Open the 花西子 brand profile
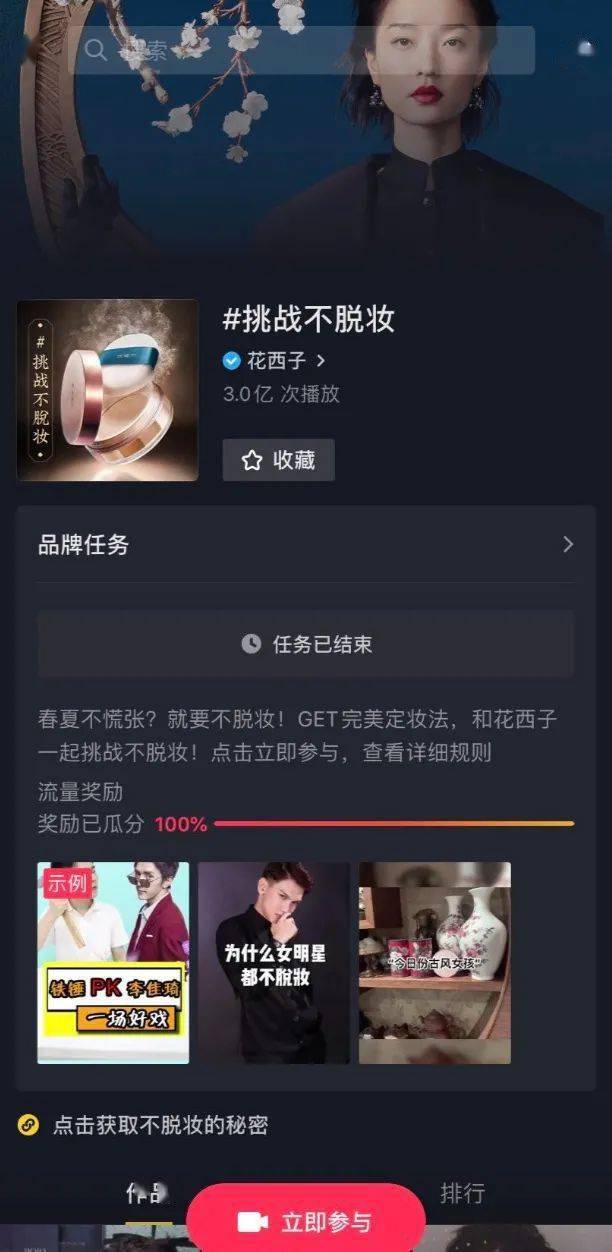 click(x=276, y=360)
